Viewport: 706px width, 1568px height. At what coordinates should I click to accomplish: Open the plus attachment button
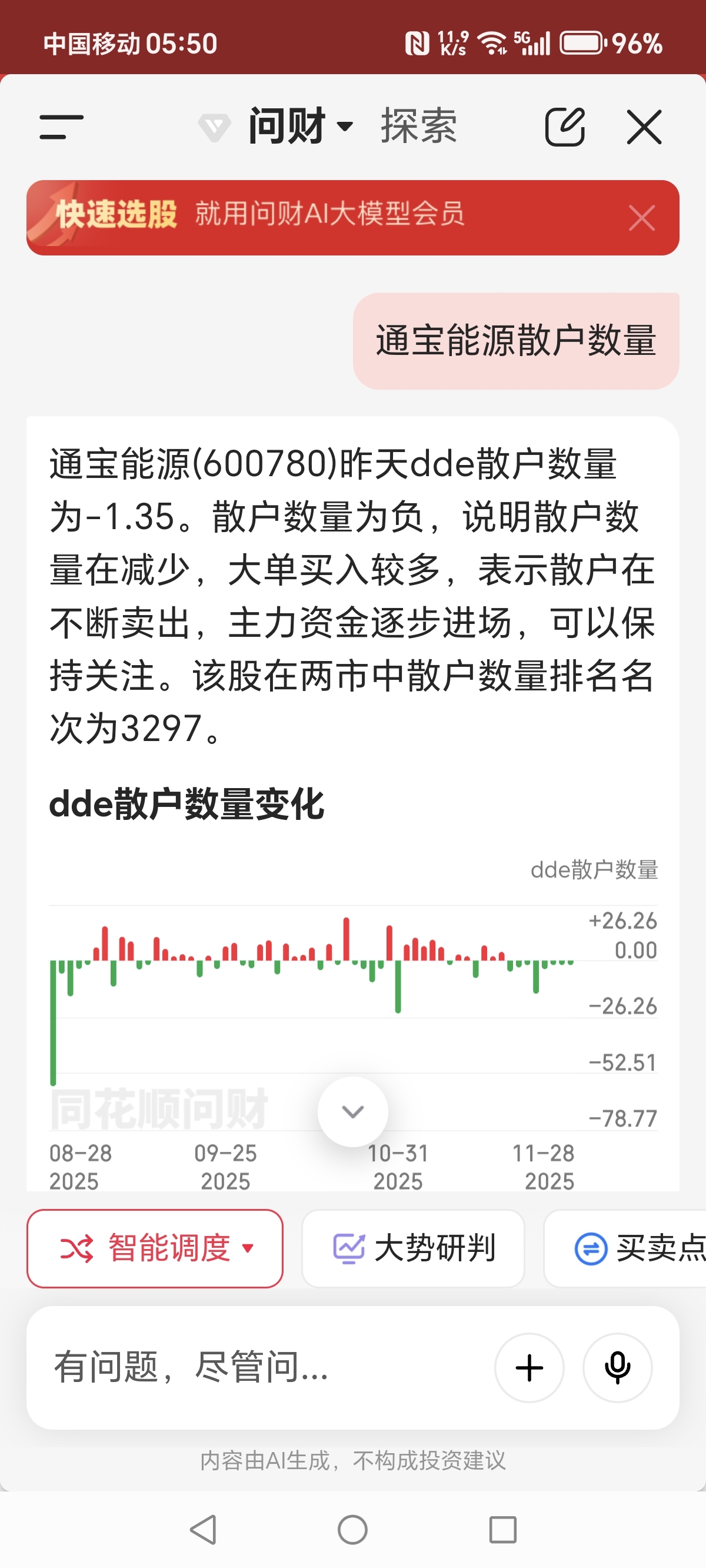[529, 1367]
